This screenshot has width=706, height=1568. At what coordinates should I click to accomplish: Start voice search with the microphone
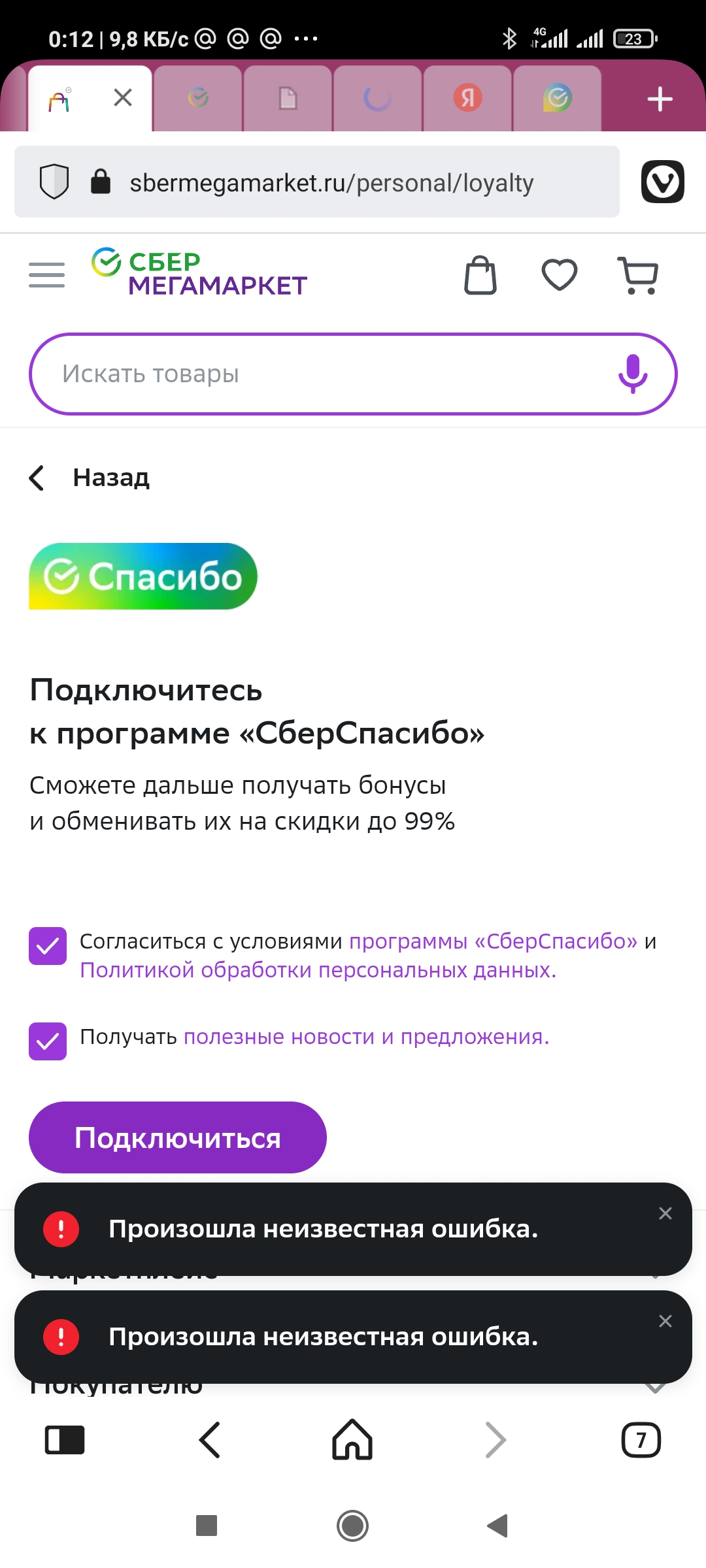tap(633, 374)
